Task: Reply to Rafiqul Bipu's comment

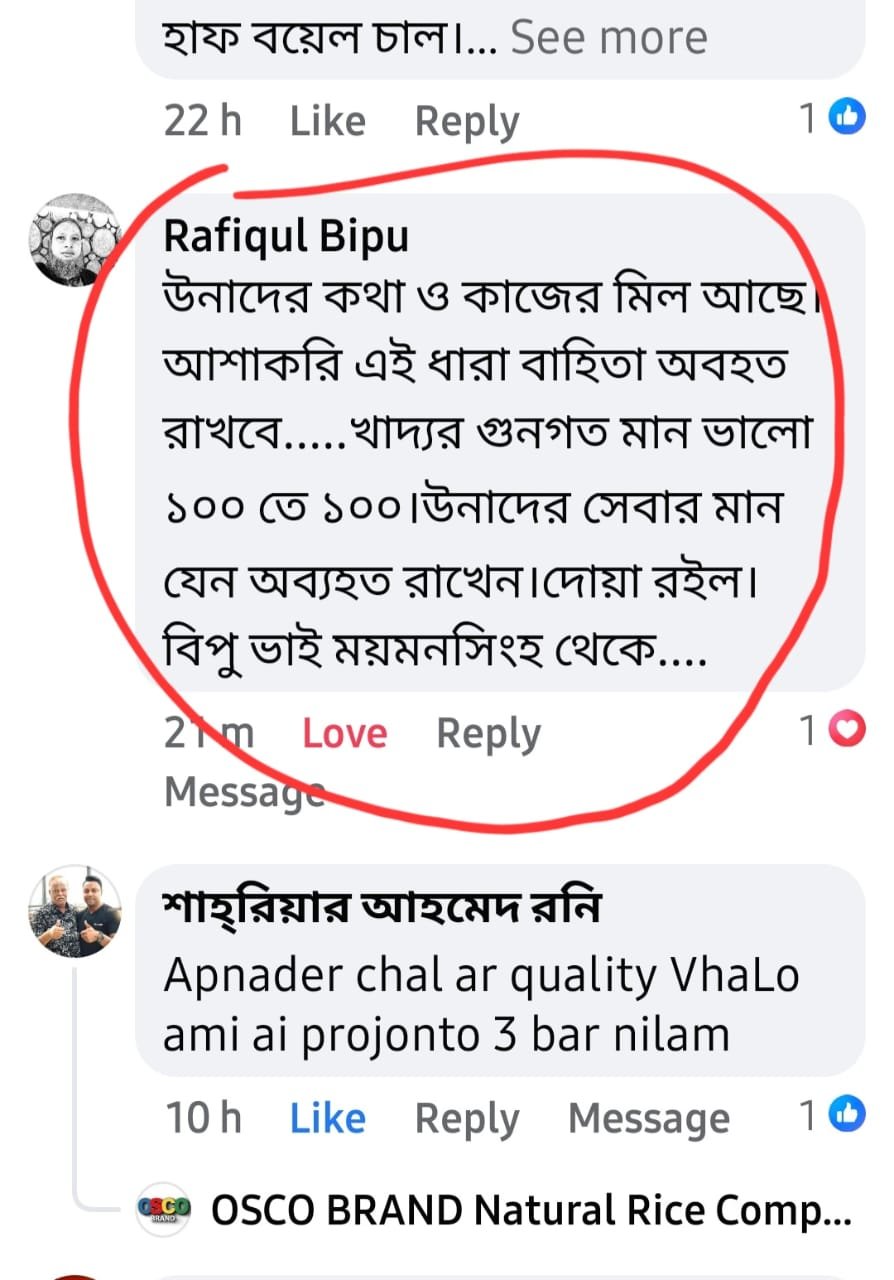Action: [x=488, y=734]
